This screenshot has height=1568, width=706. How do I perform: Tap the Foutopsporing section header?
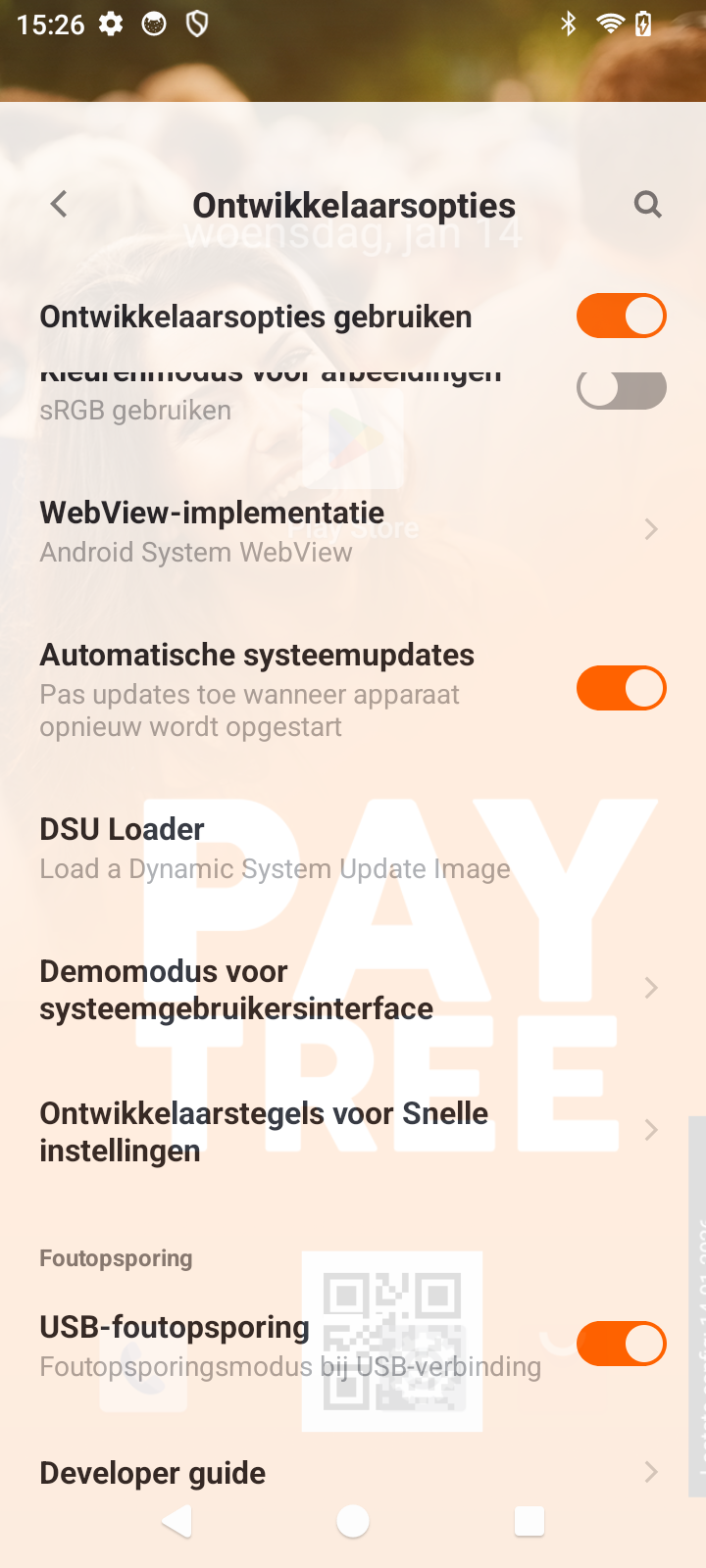coord(116,1257)
